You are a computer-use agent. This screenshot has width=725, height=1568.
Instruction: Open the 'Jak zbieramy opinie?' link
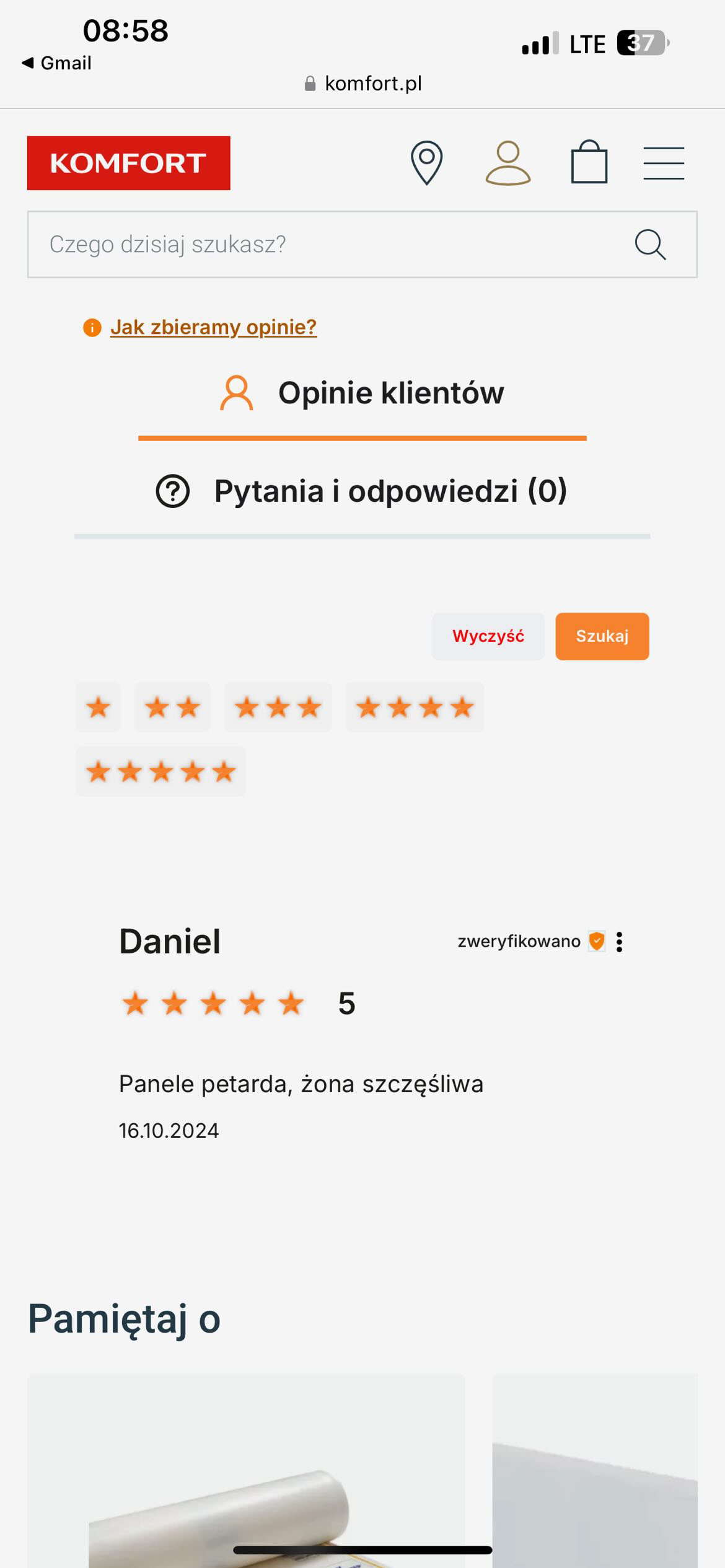(x=213, y=327)
